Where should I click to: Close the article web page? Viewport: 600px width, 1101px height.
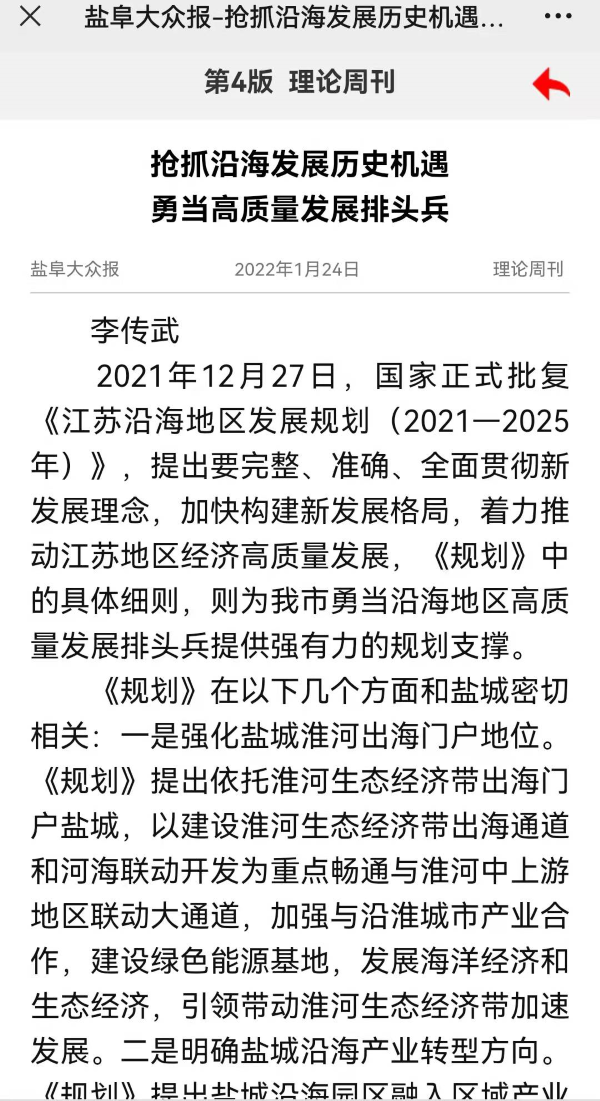[x=30, y=17]
